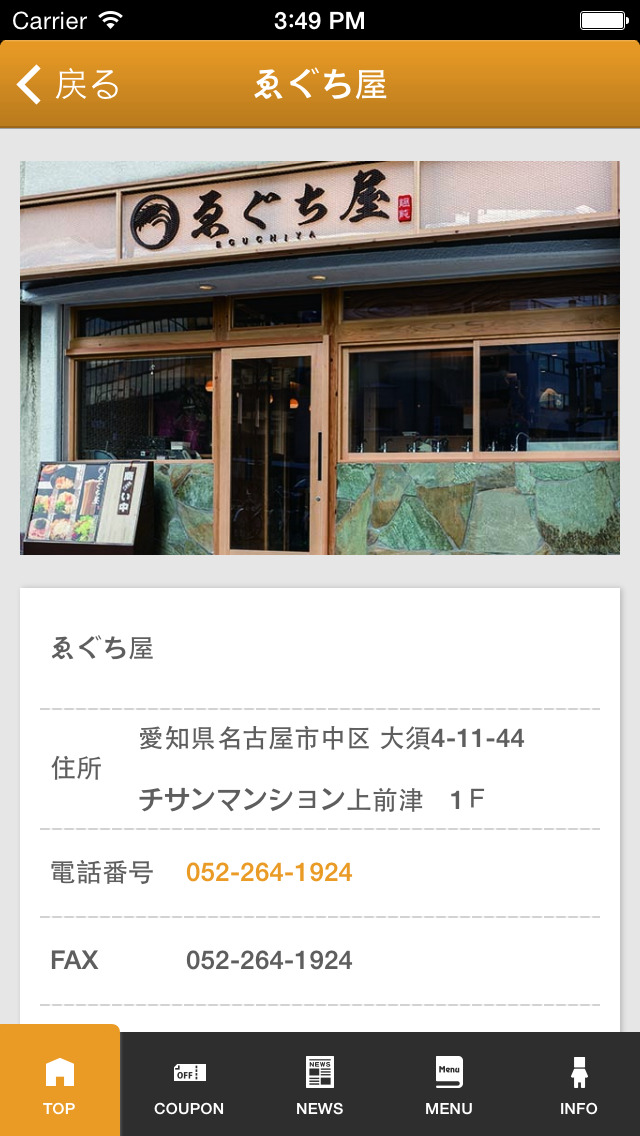Open the MENU tab
The image size is (640, 1136).
449,1084
